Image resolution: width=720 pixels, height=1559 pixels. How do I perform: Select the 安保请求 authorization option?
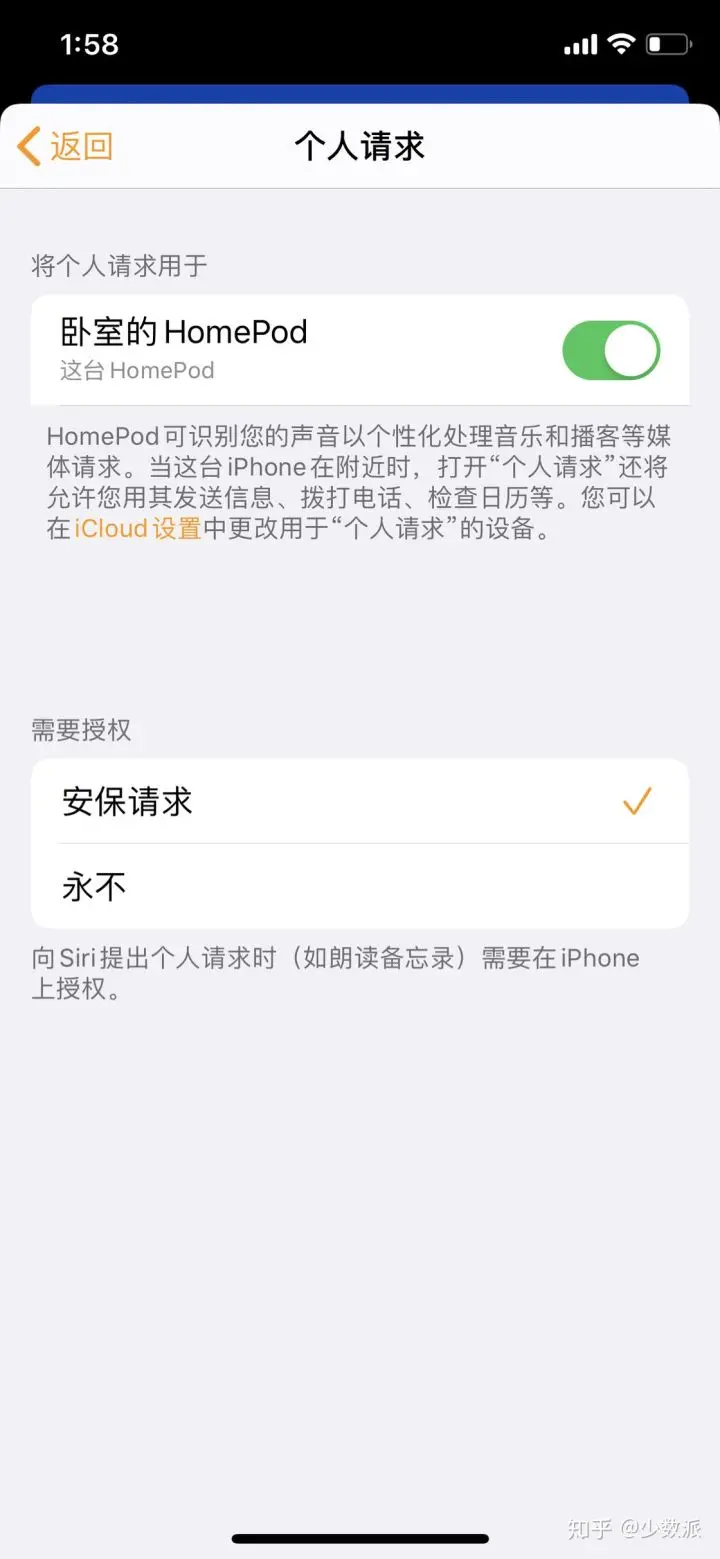point(360,802)
